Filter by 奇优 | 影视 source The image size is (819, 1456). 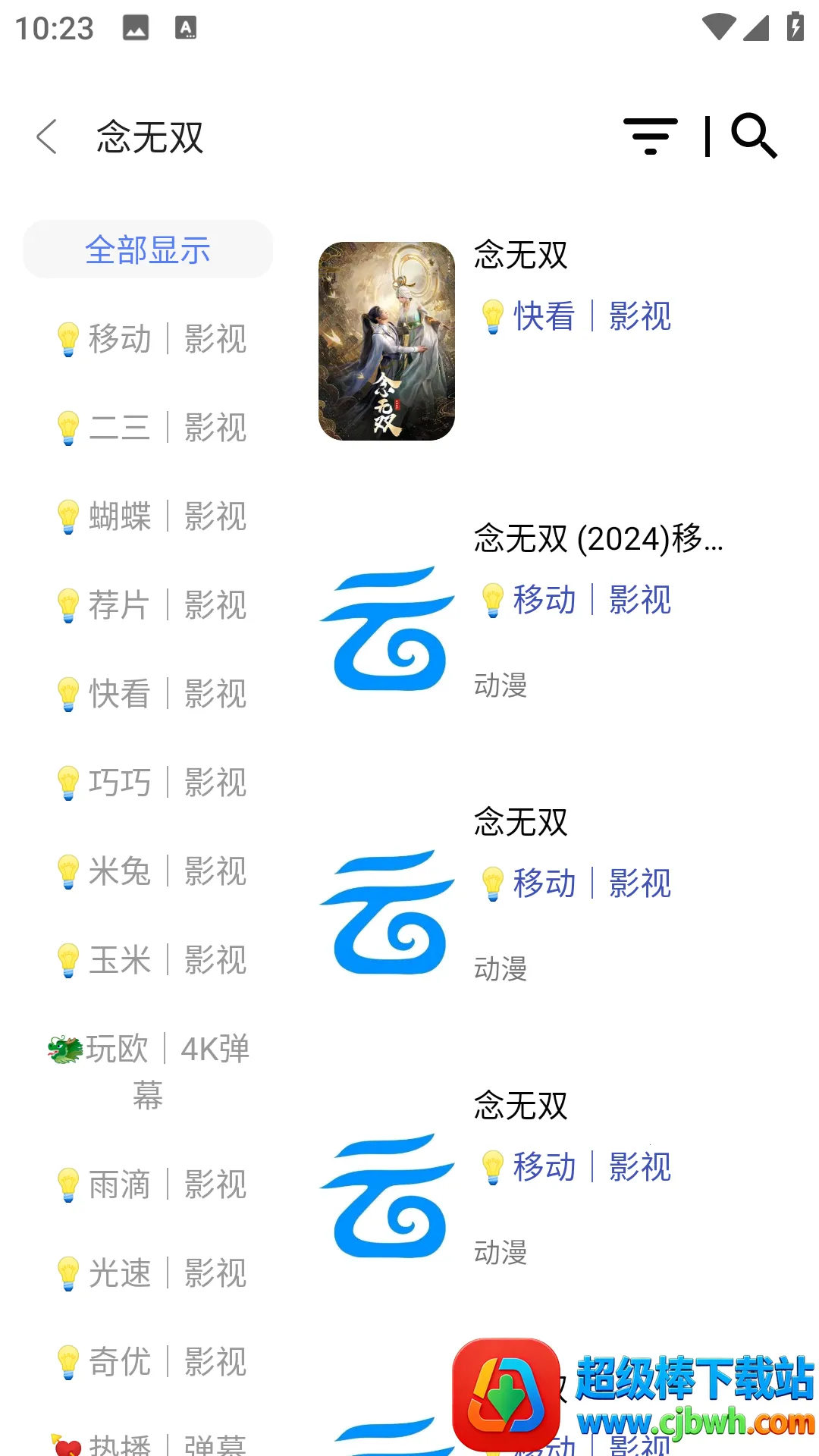pyautogui.click(x=152, y=1362)
